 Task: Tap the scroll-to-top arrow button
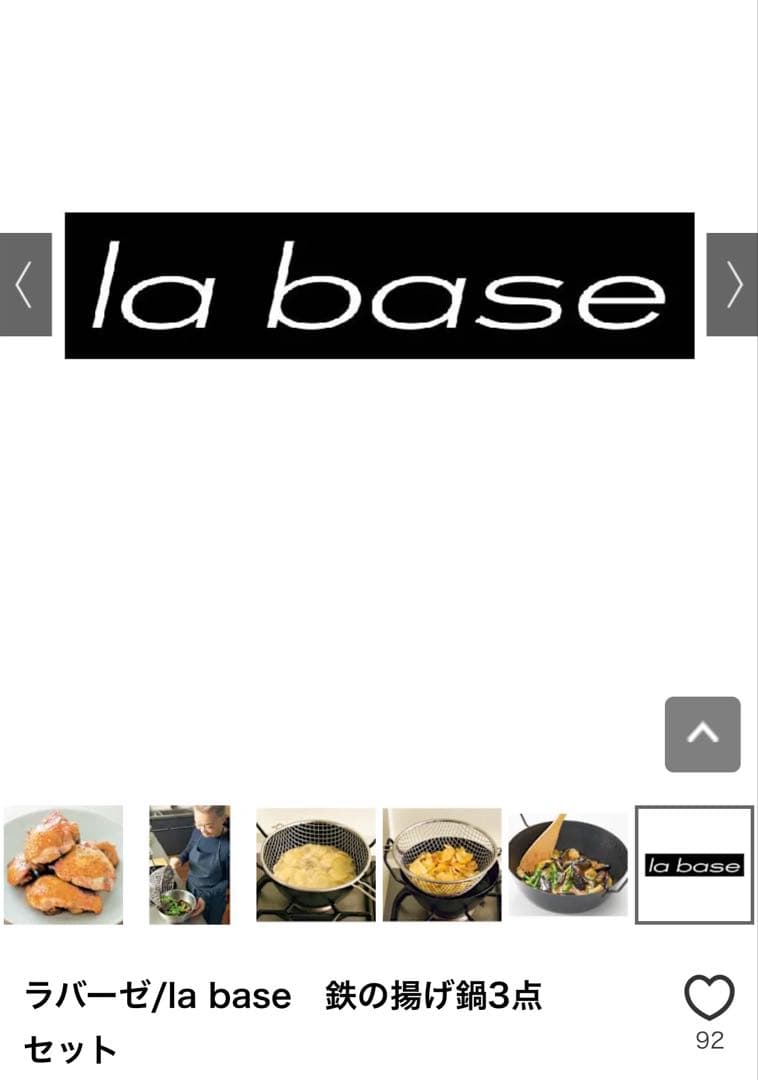pos(702,734)
